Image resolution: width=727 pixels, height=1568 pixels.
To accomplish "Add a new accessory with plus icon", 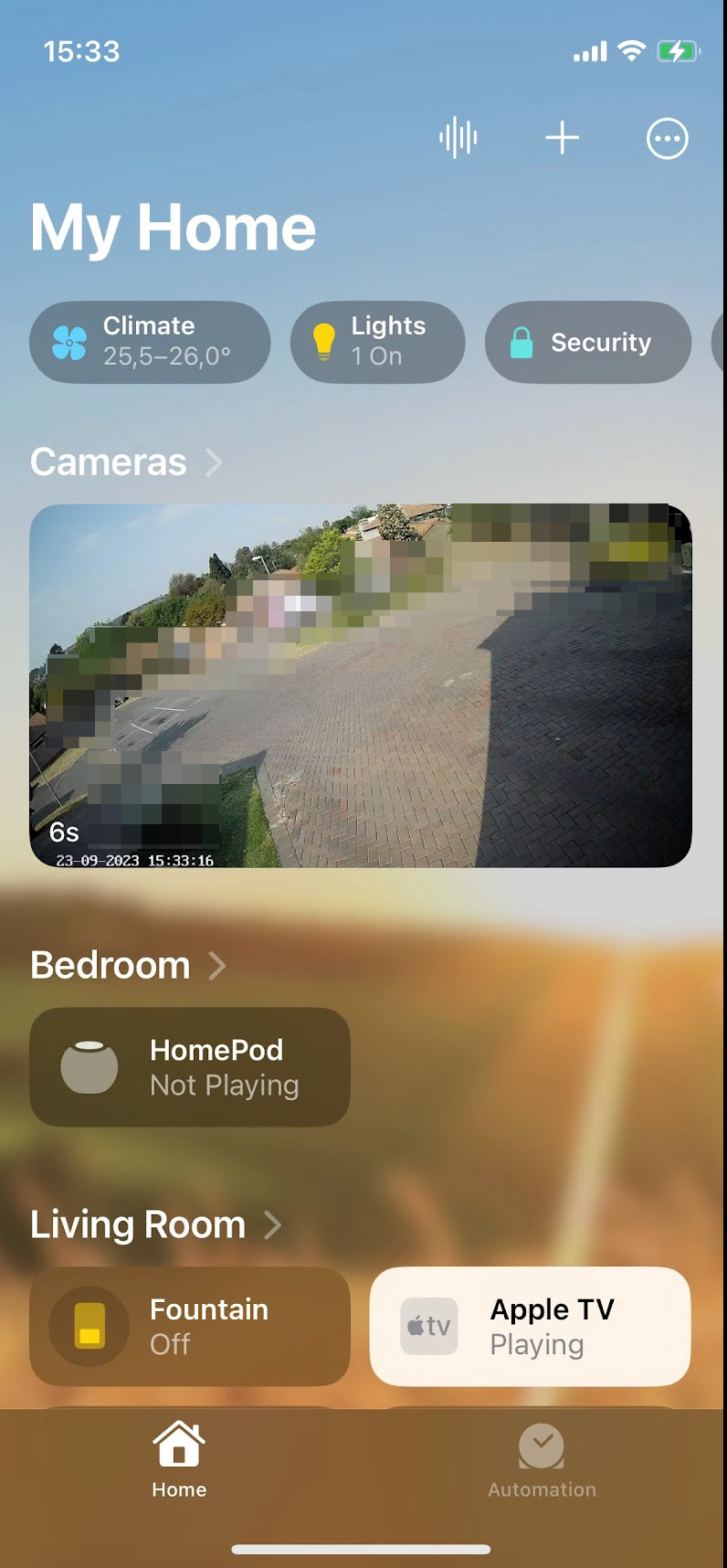I will 563,139.
